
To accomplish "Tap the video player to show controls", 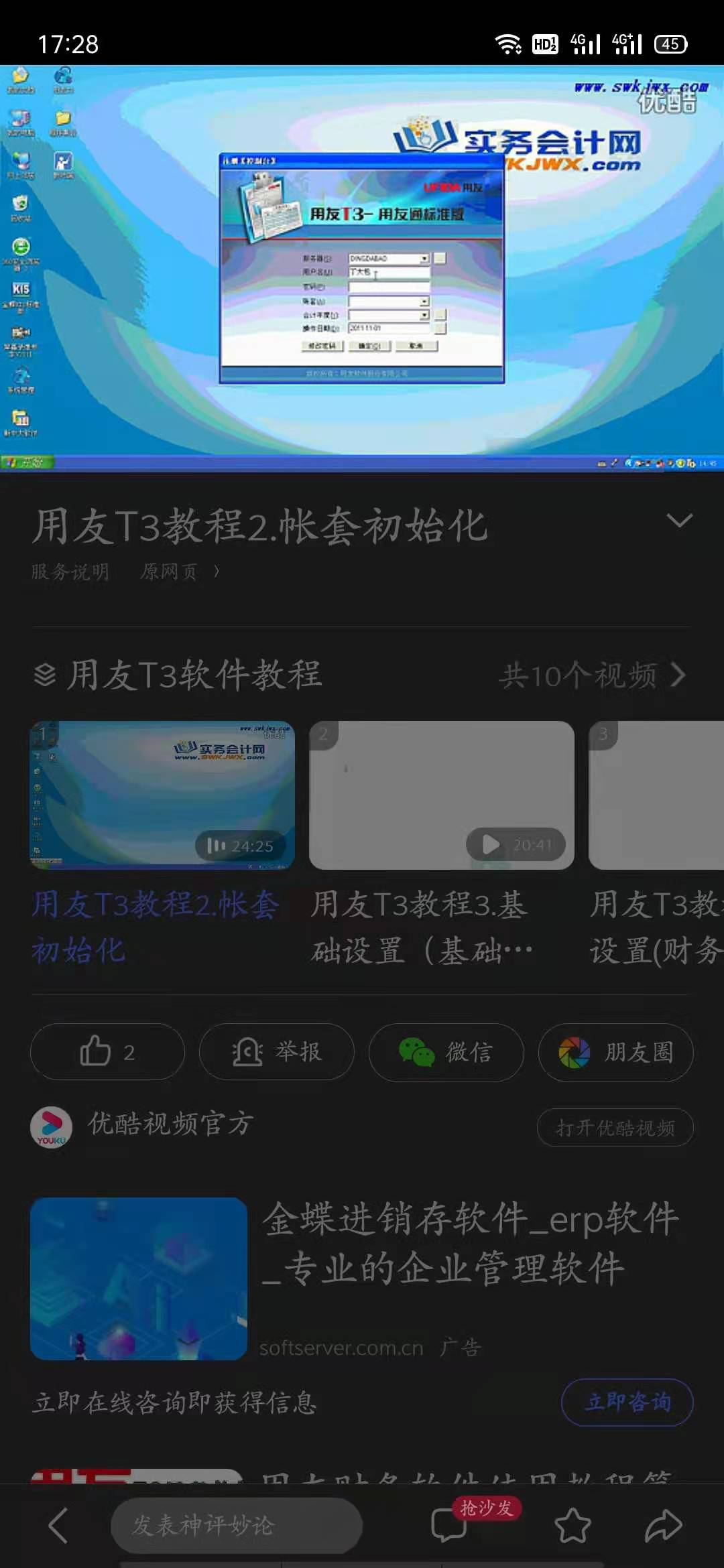I will pyautogui.click(x=362, y=268).
